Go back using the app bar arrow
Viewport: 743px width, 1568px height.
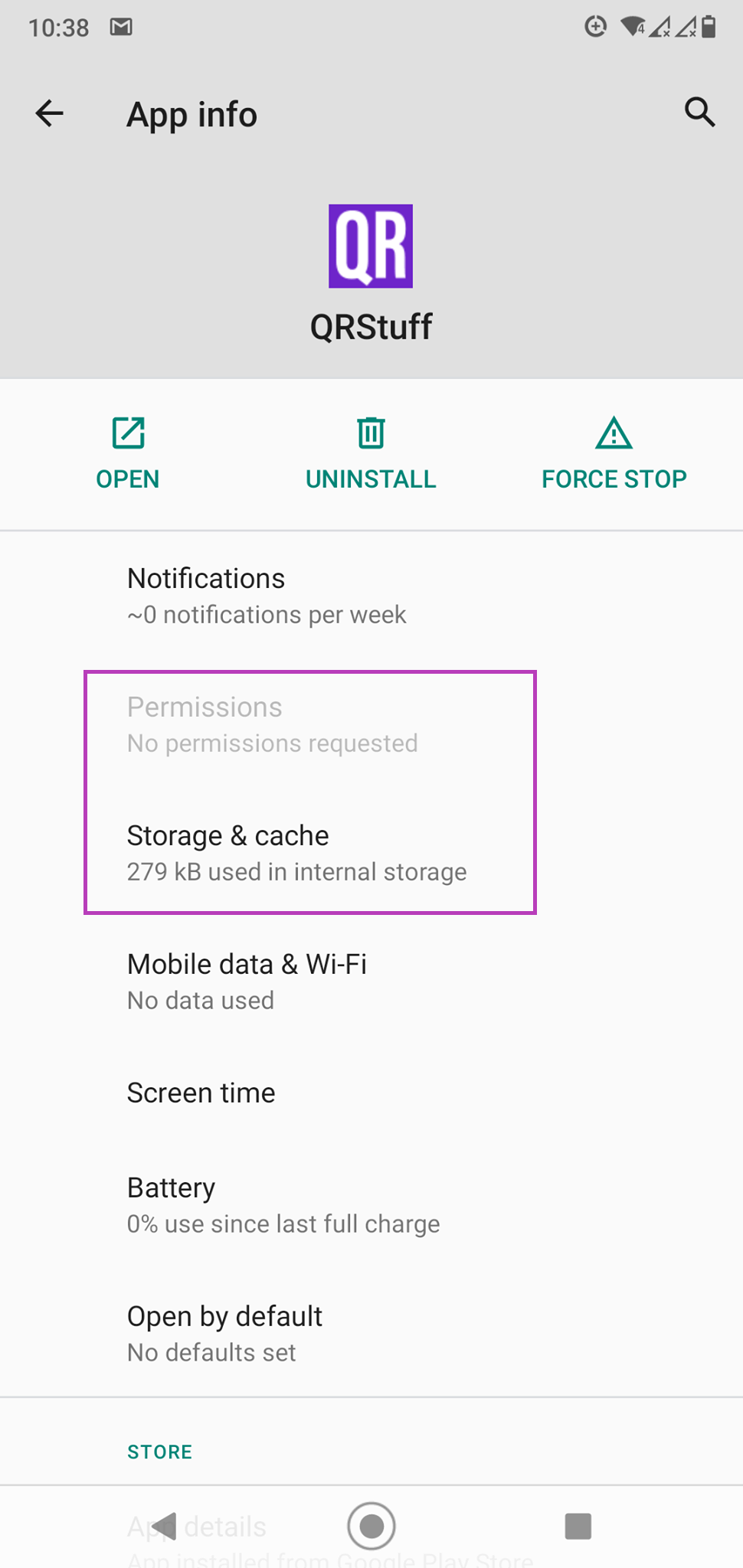(50, 113)
